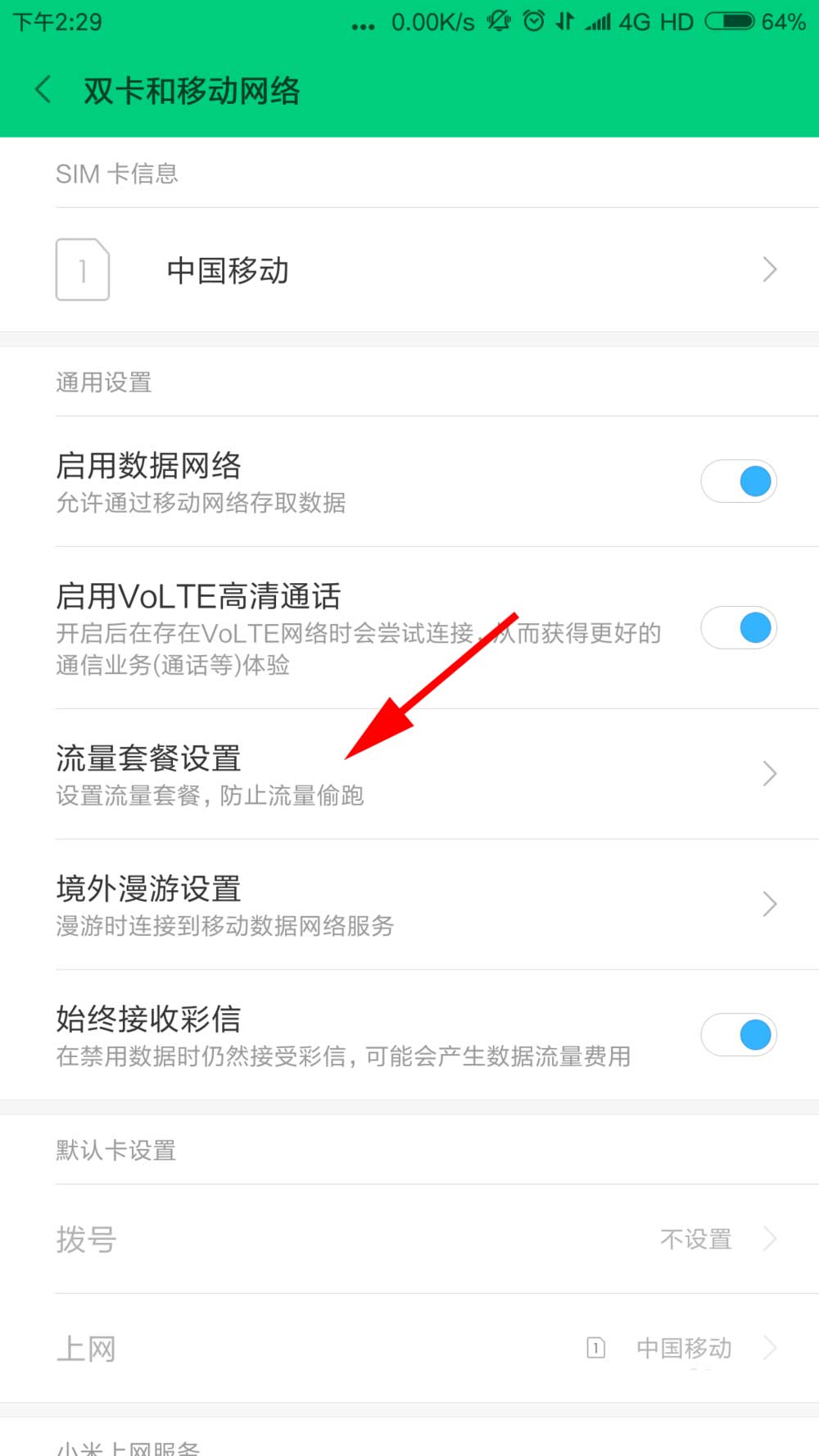Go back from 双卡和移动网络
The height and width of the screenshot is (1456, 819).
pyautogui.click(x=44, y=90)
